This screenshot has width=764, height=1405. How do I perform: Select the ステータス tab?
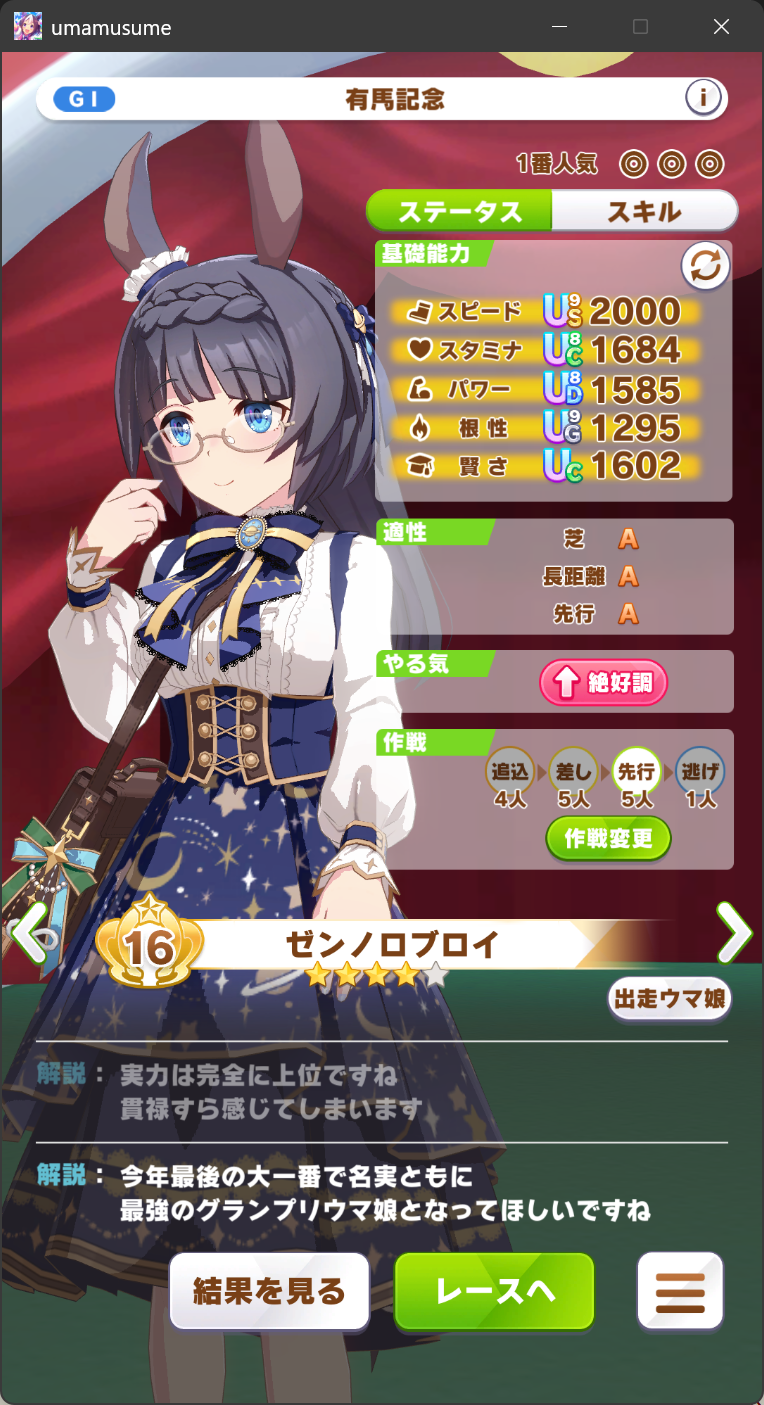point(460,211)
